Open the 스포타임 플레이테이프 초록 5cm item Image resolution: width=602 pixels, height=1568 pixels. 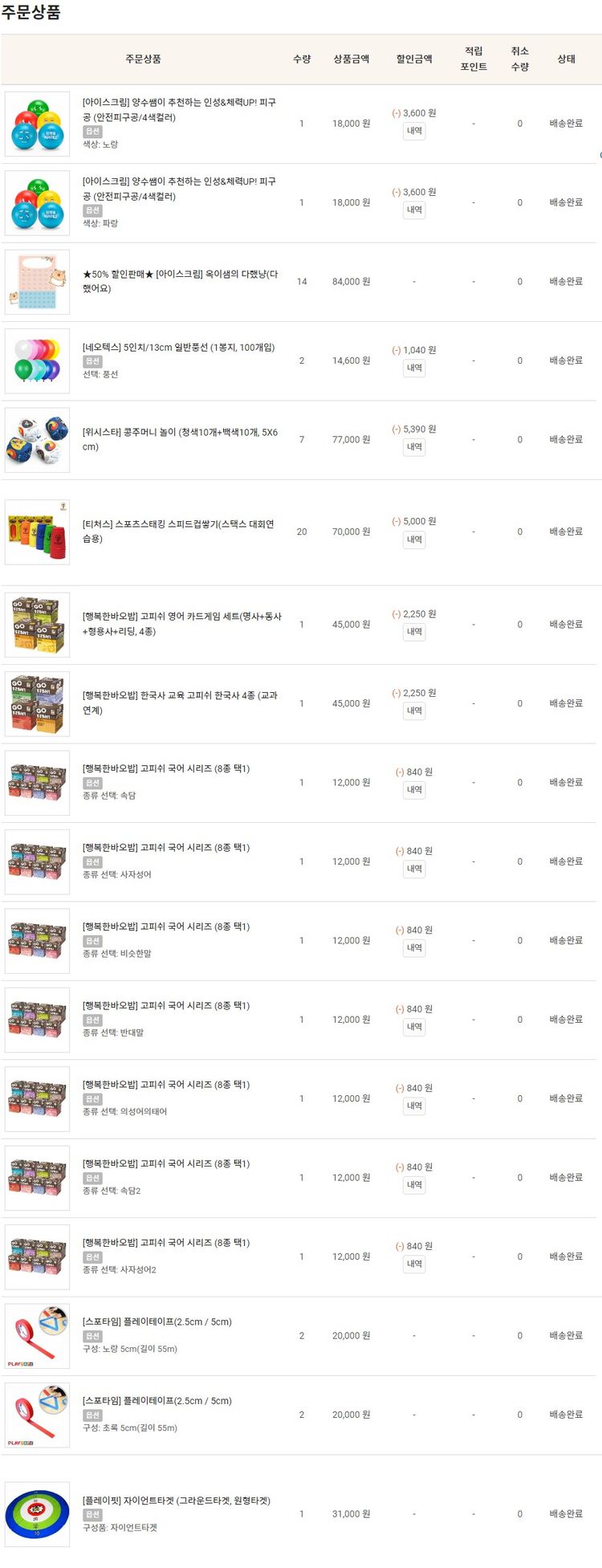[157, 1400]
